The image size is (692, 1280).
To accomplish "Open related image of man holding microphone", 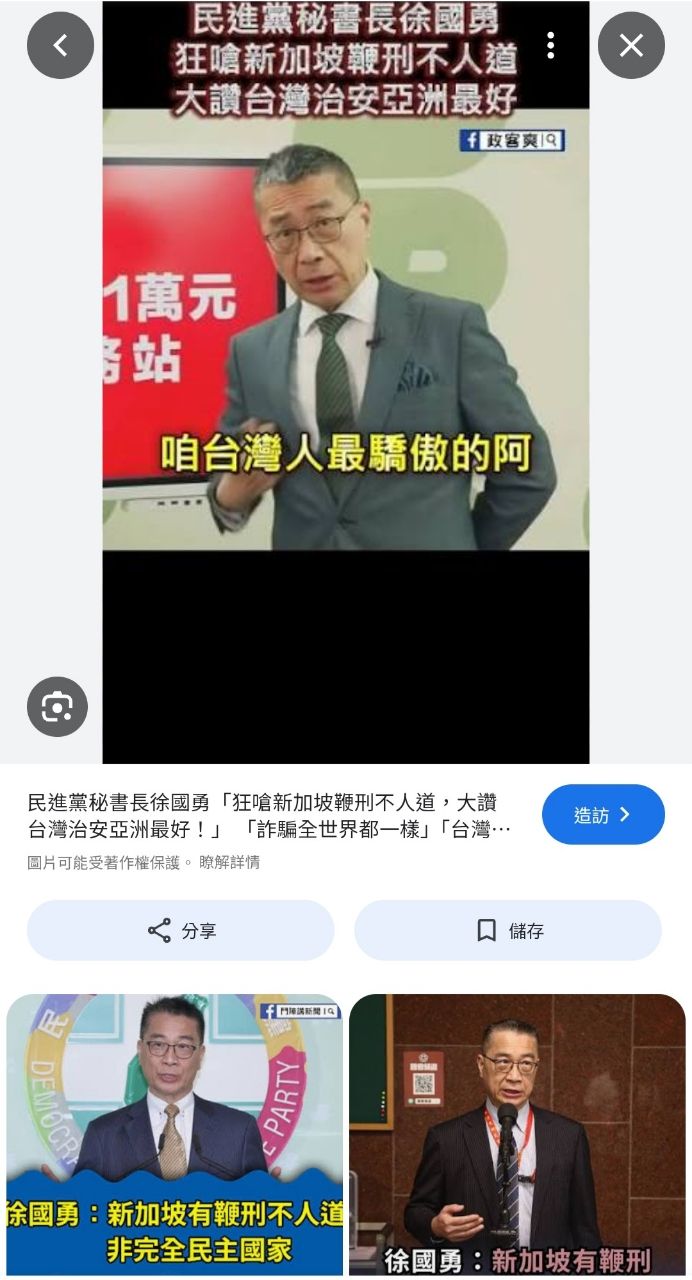I will click(x=517, y=1135).
